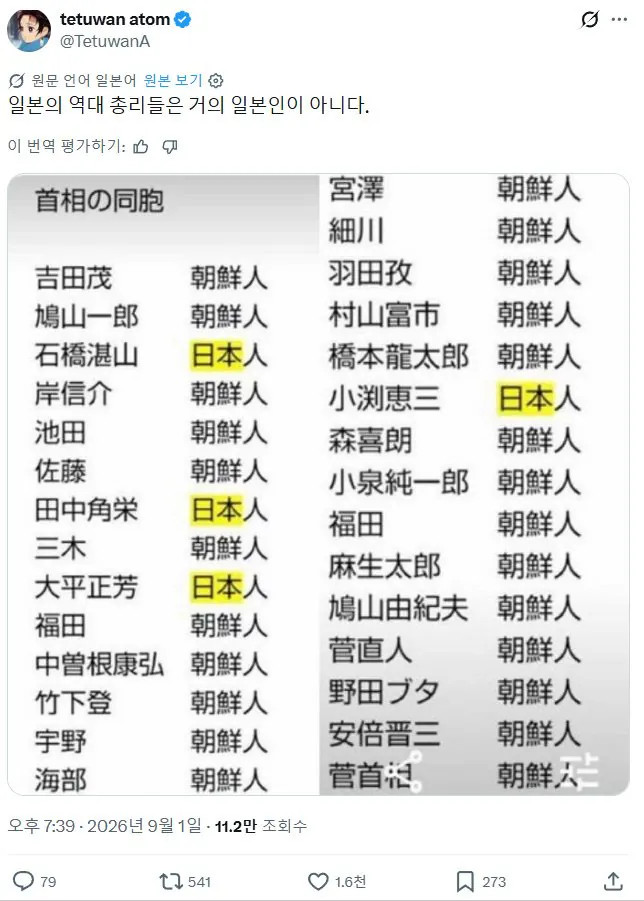The image size is (644, 901).
Task: Bookmark this post
Action: [x=465, y=881]
